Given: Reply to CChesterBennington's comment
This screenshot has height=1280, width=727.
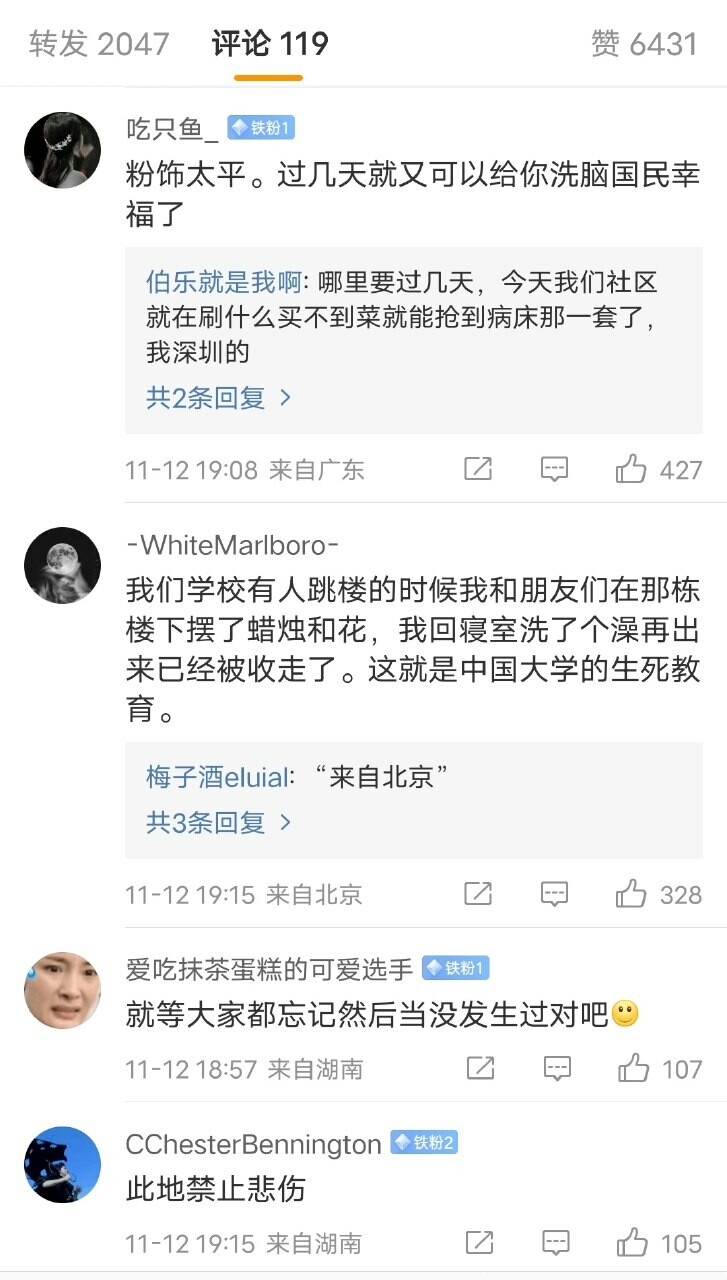Looking at the screenshot, I should point(557,1243).
